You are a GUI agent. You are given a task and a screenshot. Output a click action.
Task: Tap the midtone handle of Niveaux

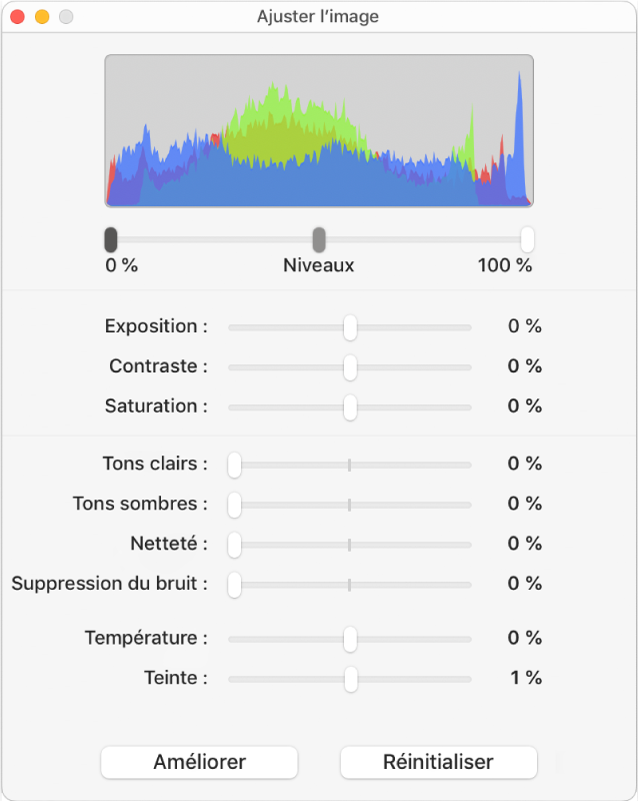[319, 239]
